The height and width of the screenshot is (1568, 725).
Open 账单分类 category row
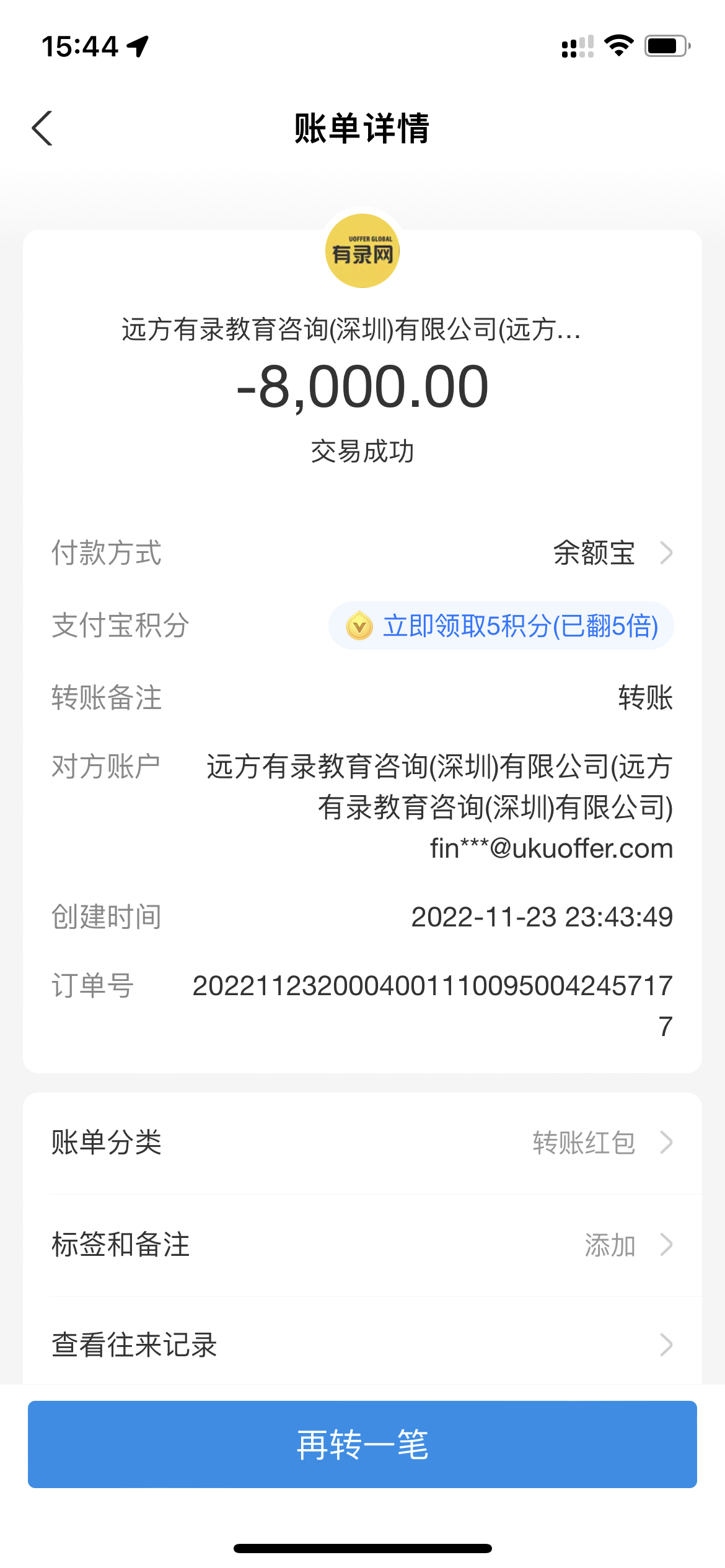click(x=362, y=1143)
